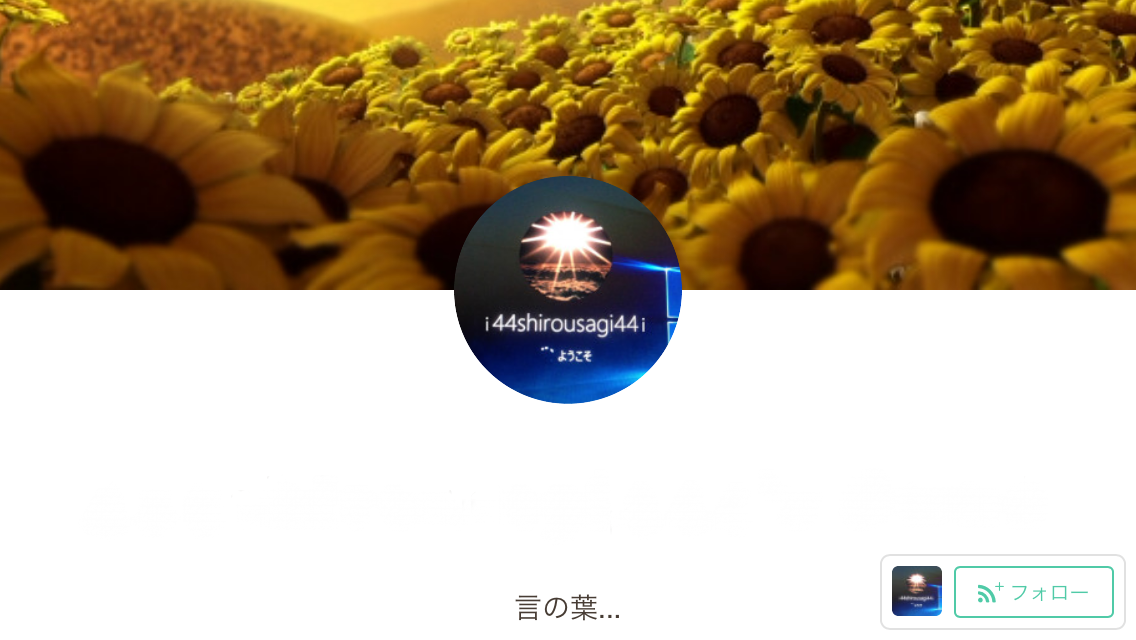This screenshot has height=640, width=1136.
Task: Tap the フォロー follow button
Action: 1033,592
